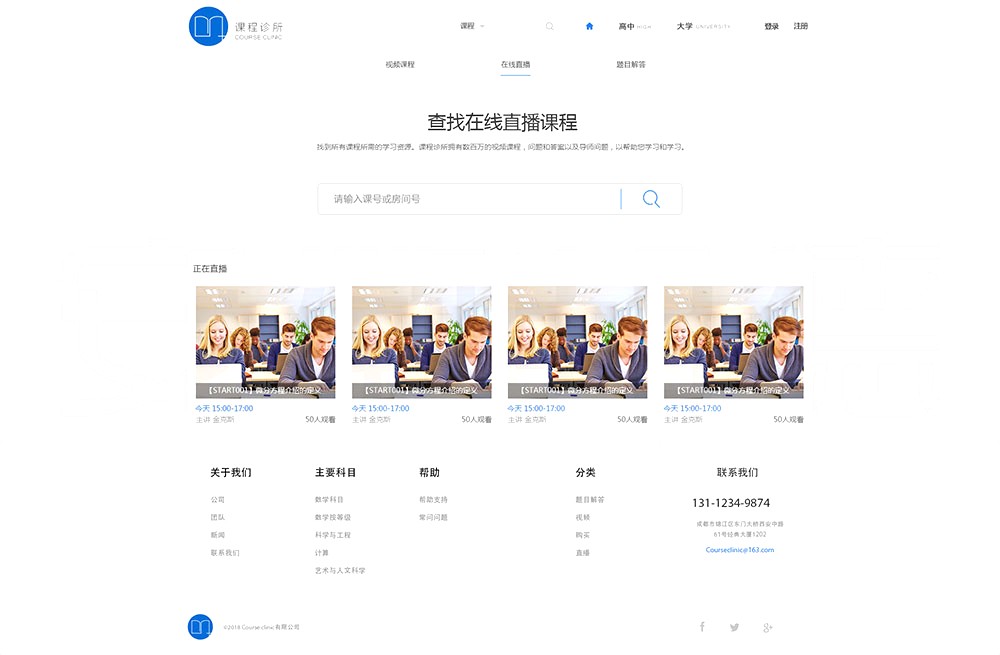Tap 登录 to log in

click(x=771, y=27)
